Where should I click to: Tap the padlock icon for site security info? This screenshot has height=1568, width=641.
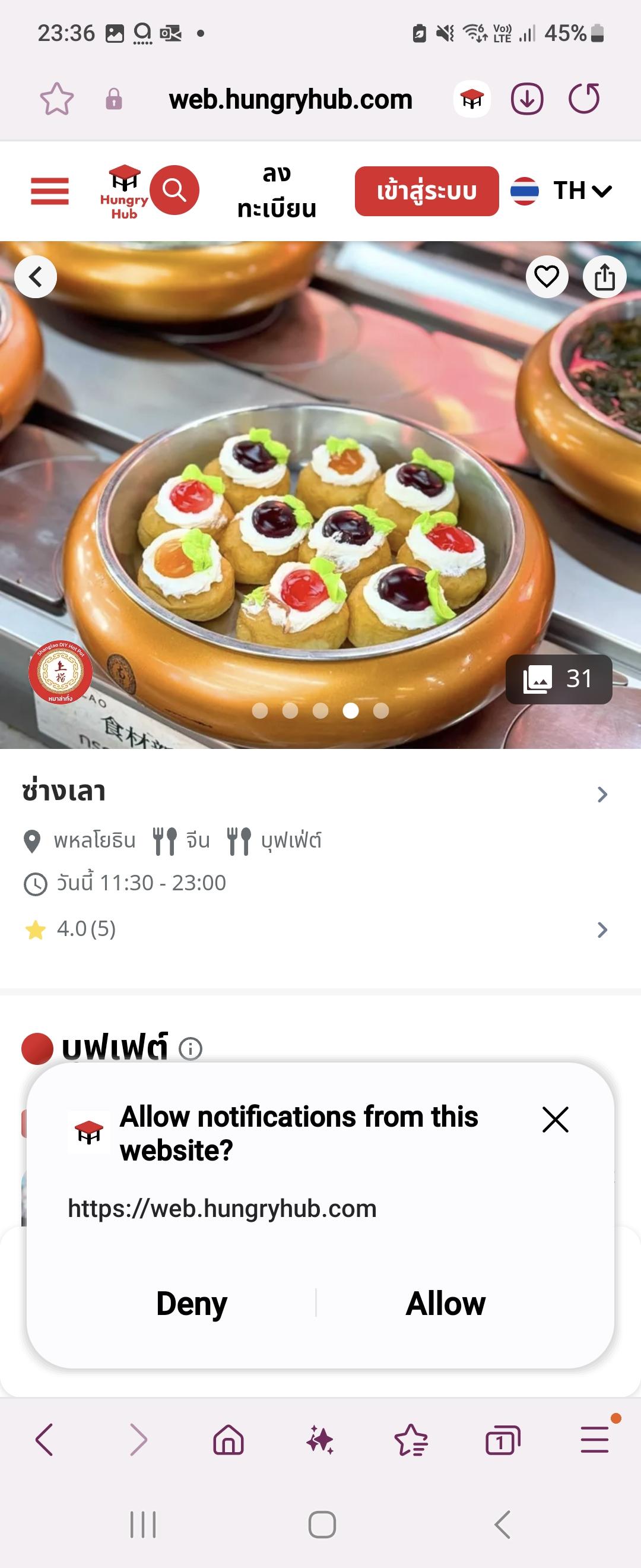tap(113, 98)
